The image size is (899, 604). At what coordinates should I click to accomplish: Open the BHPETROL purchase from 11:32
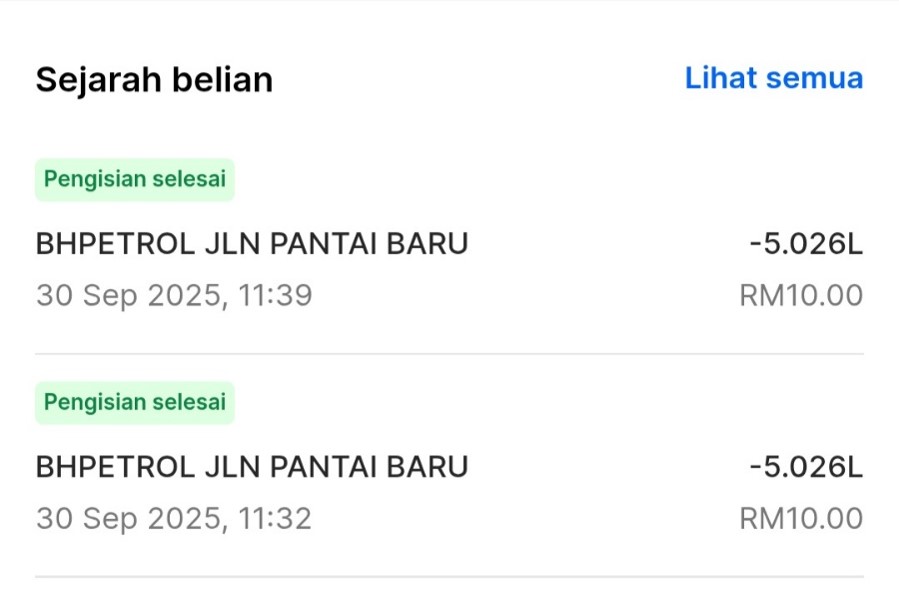pyautogui.click(x=449, y=478)
